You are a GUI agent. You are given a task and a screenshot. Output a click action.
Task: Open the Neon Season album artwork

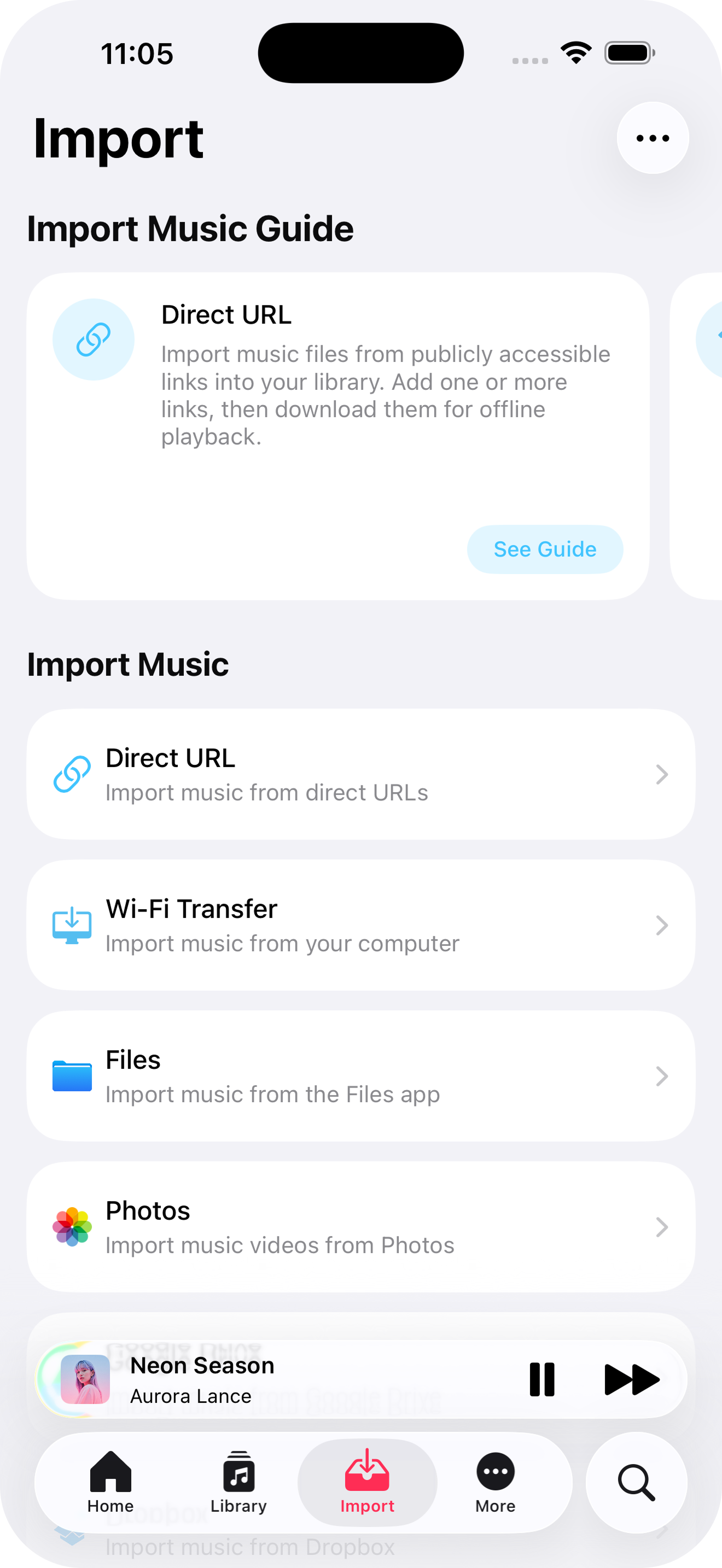point(84,1380)
